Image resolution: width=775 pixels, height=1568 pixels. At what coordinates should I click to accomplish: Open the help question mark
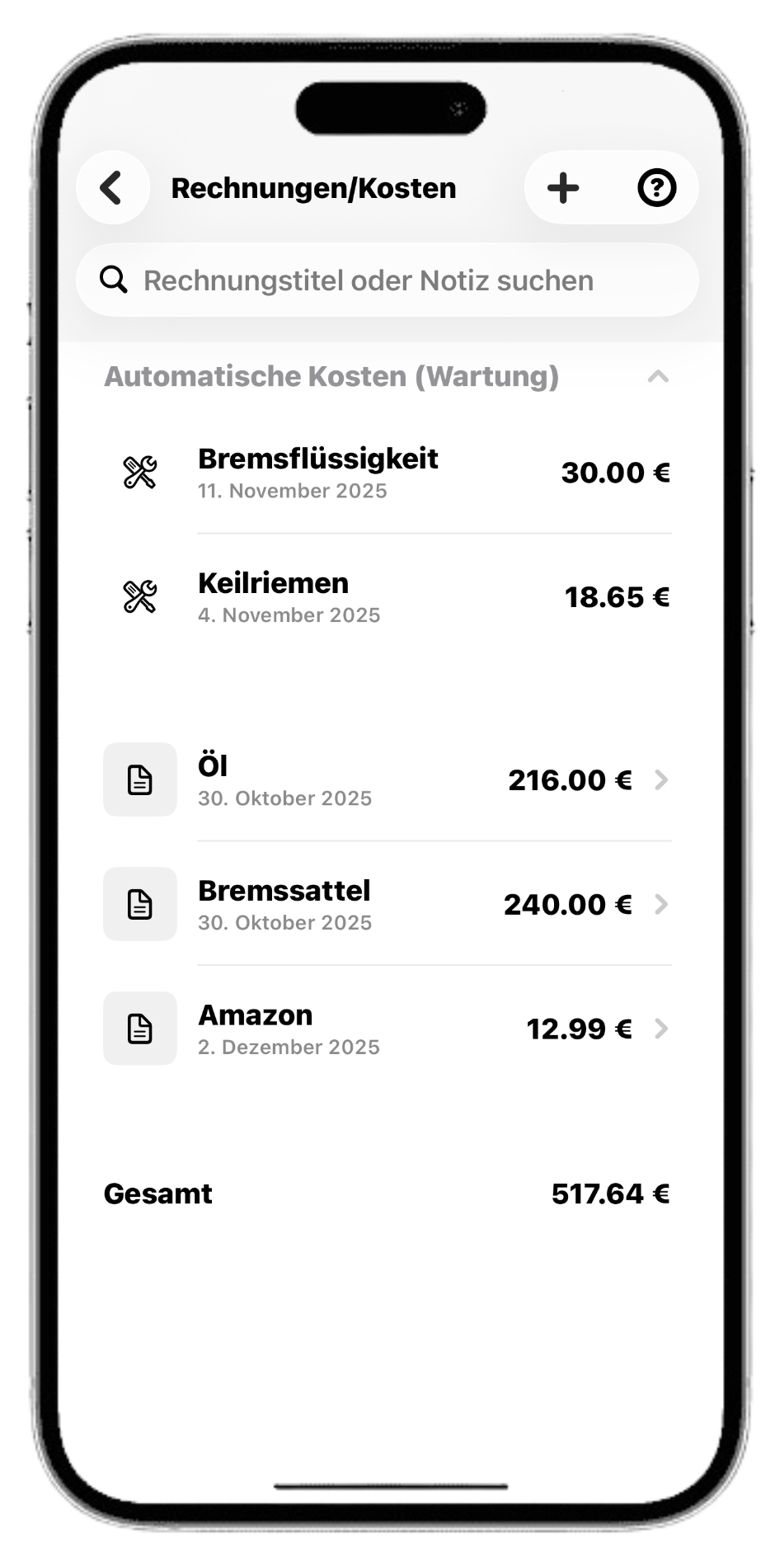tap(656, 188)
